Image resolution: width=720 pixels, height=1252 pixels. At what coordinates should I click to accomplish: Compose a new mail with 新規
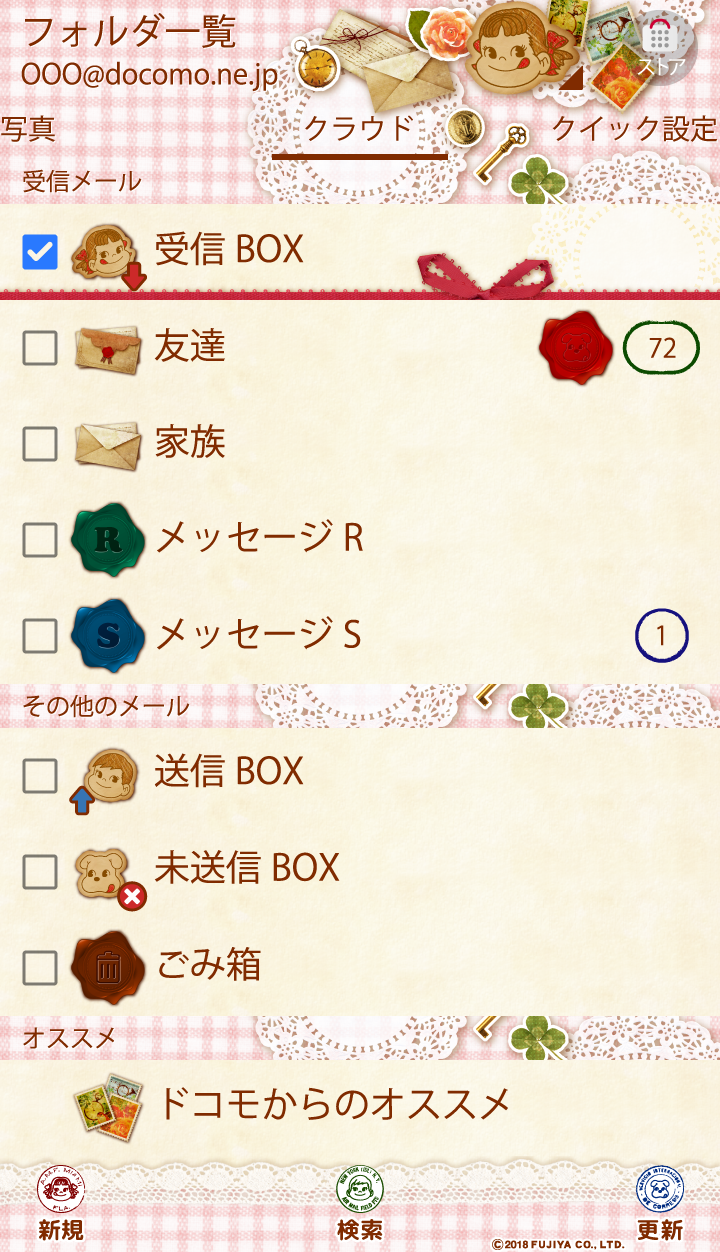tap(61, 1203)
